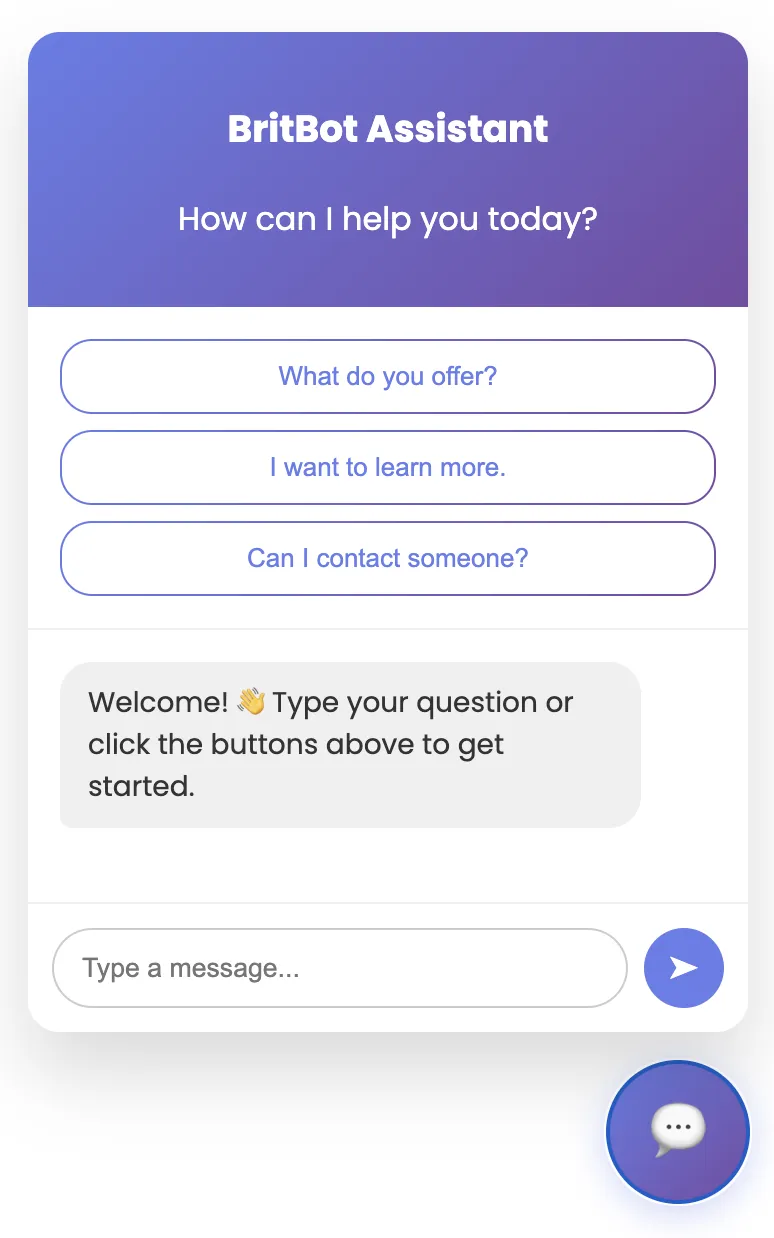Screen dimensions: 774x1238
Task: Ask 'Can I contact someone?' via button
Action: (x=388, y=558)
